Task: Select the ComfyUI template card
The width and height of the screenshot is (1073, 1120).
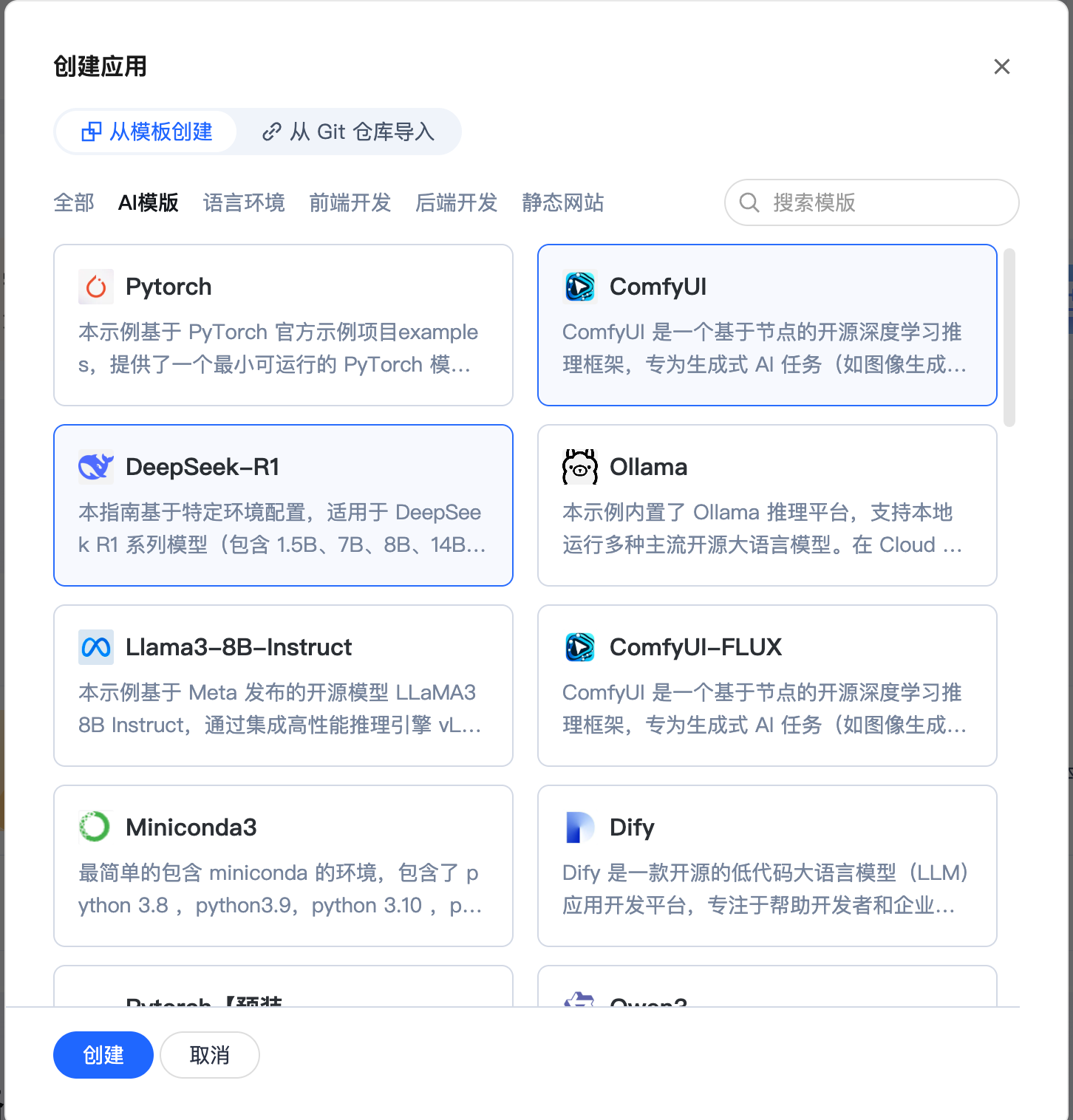Action: 767,325
